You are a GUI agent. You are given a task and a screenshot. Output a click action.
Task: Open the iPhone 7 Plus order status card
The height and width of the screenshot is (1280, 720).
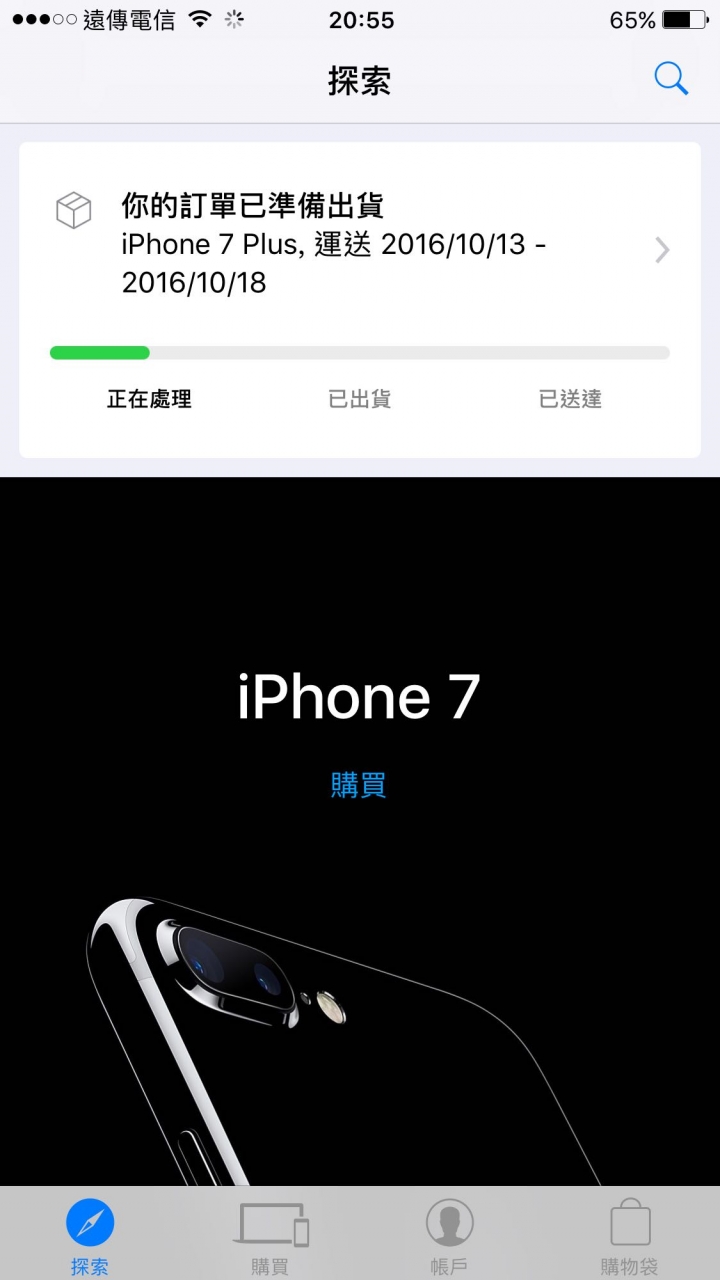360,250
